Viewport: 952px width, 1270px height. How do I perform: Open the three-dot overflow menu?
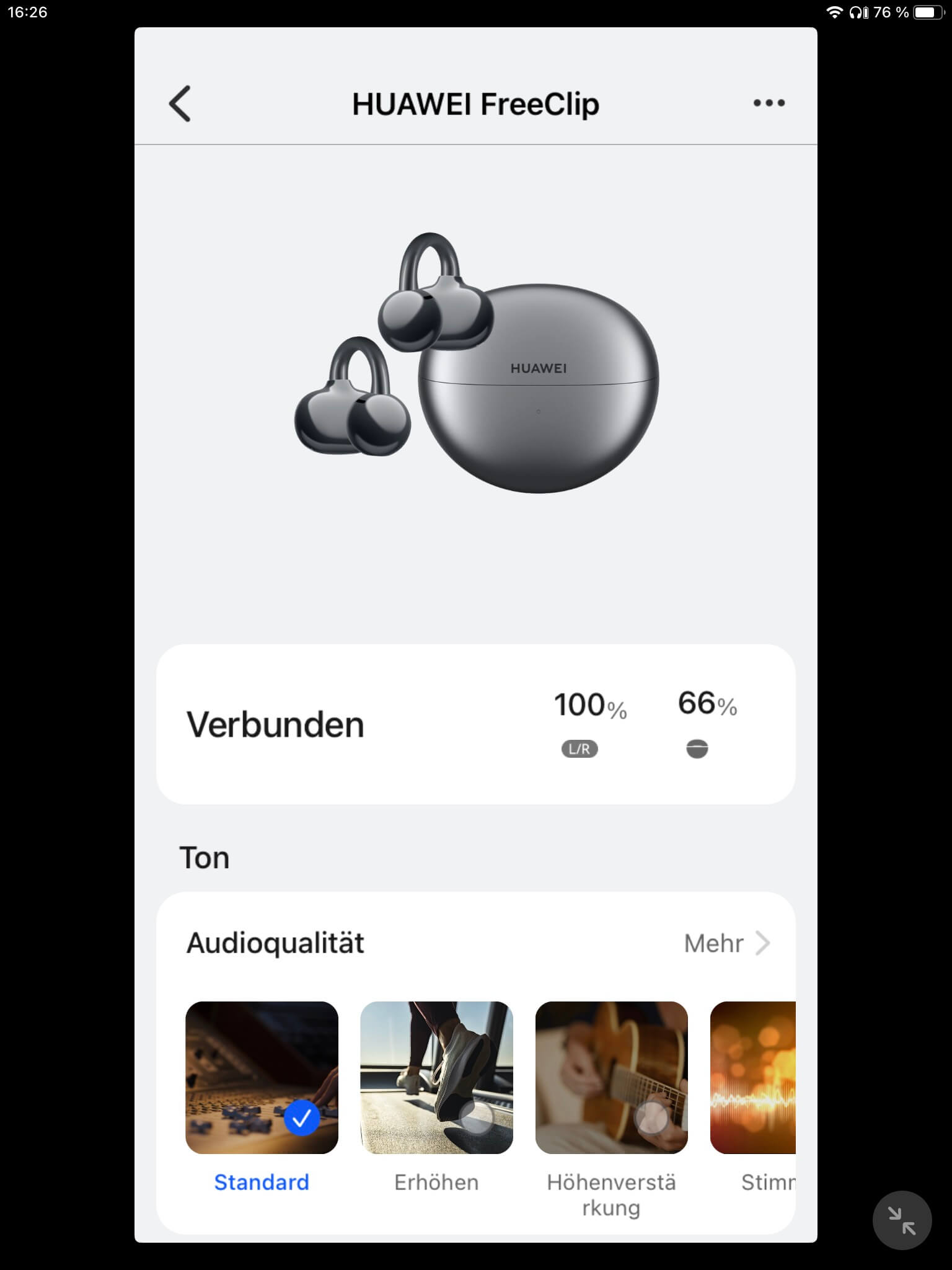point(769,103)
